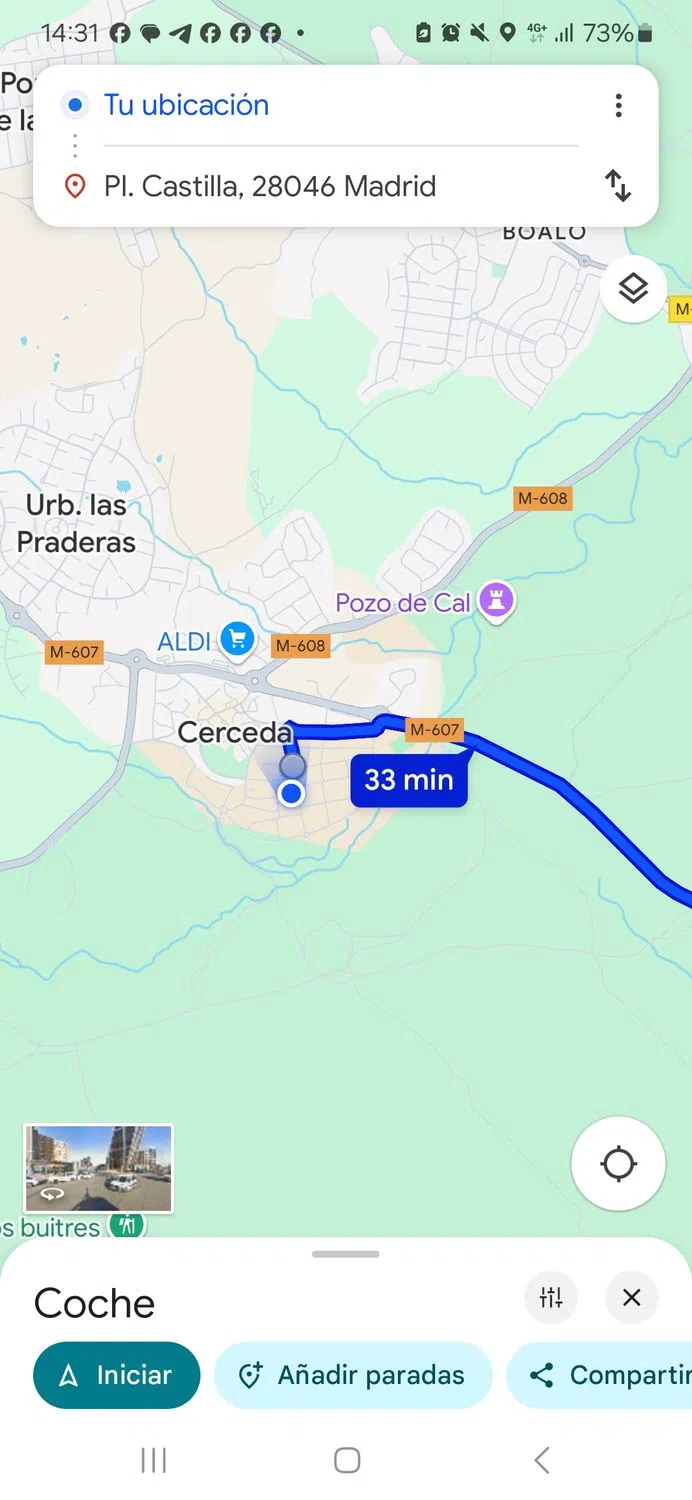Screen dimensions: 692x1500
Task: Open route options settings
Action: [x=551, y=1298]
